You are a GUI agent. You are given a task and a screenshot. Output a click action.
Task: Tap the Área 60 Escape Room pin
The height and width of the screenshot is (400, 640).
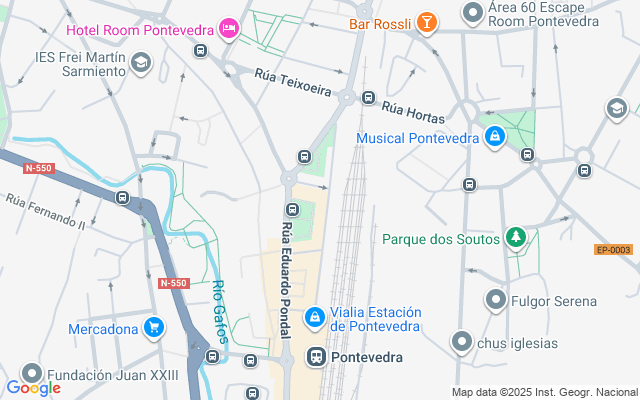[x=473, y=13]
